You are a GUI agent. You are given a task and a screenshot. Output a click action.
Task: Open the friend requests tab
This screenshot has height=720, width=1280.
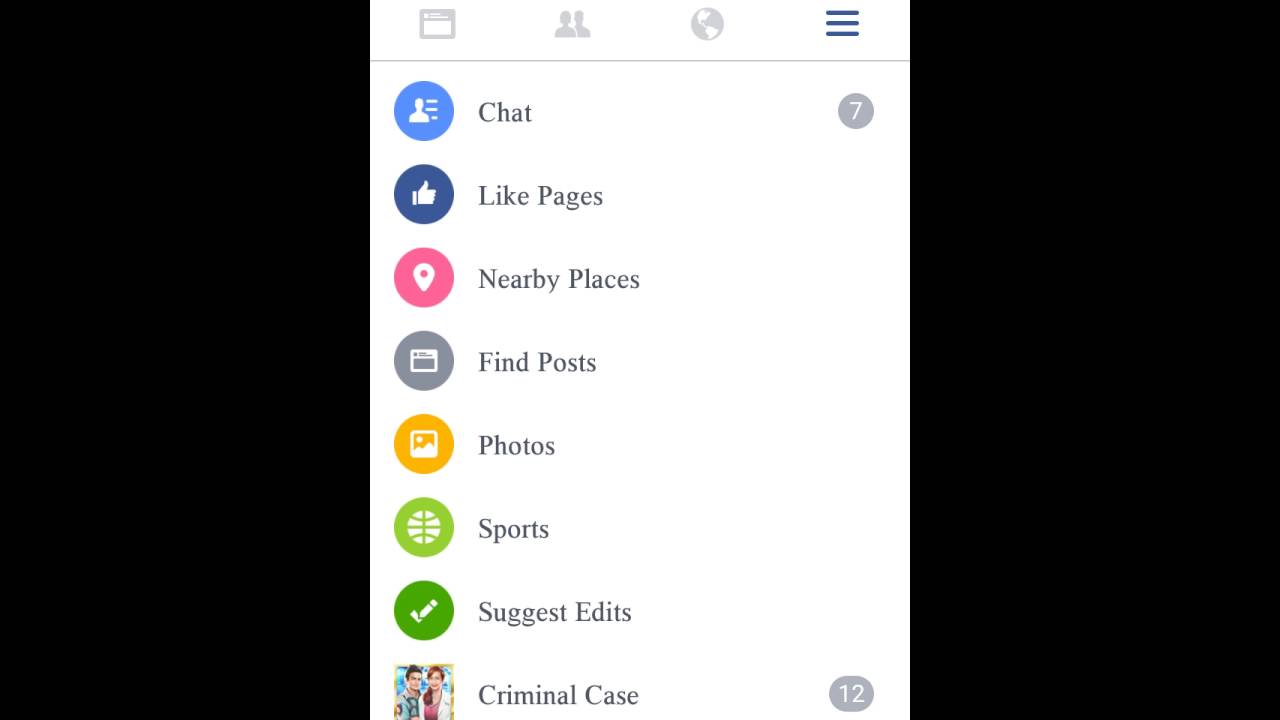pos(572,24)
